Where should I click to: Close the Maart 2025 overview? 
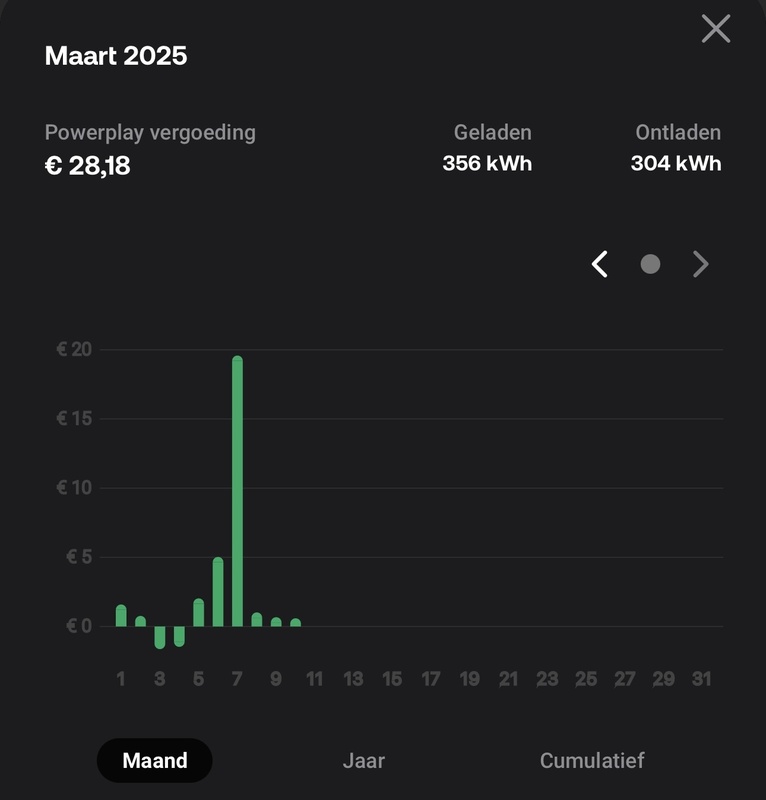[716, 29]
